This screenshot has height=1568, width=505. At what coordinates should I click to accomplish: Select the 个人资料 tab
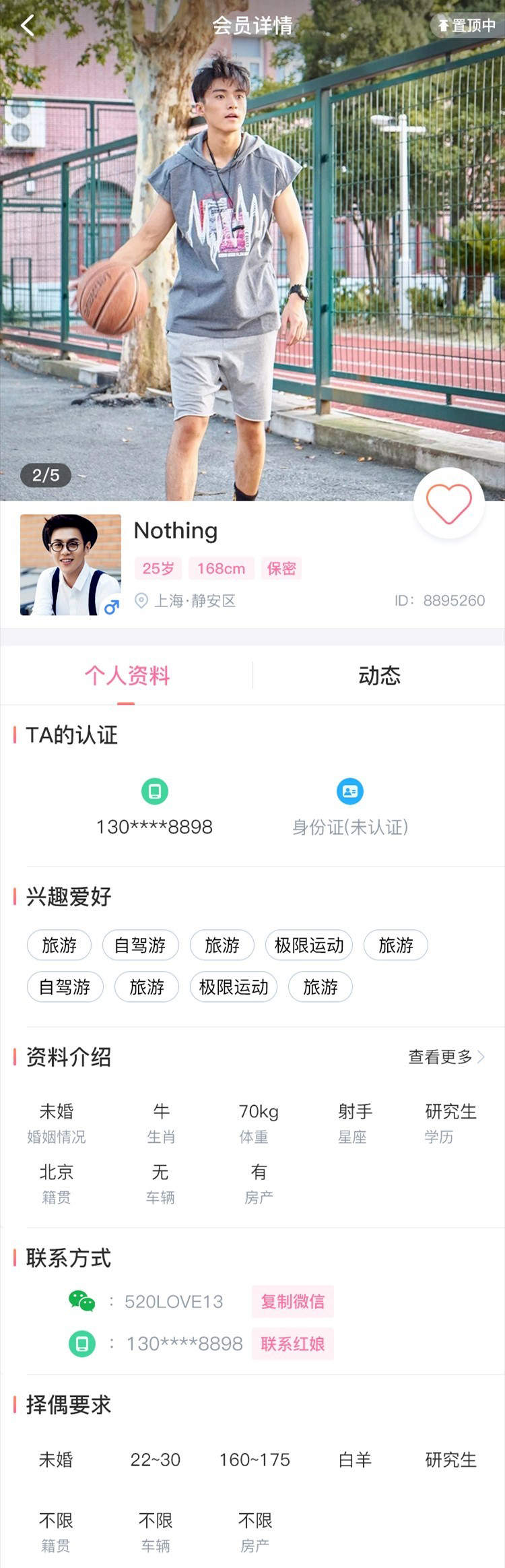127,675
